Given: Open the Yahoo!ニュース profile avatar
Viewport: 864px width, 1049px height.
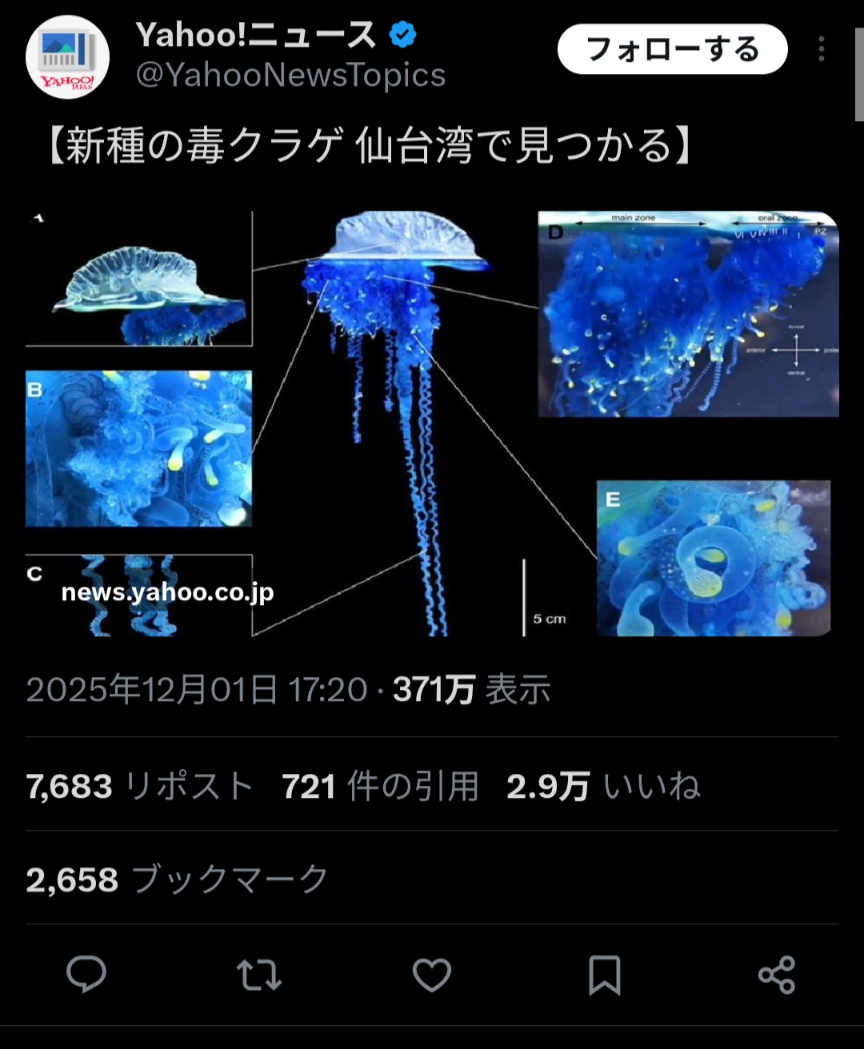Looking at the screenshot, I should coord(67,57).
